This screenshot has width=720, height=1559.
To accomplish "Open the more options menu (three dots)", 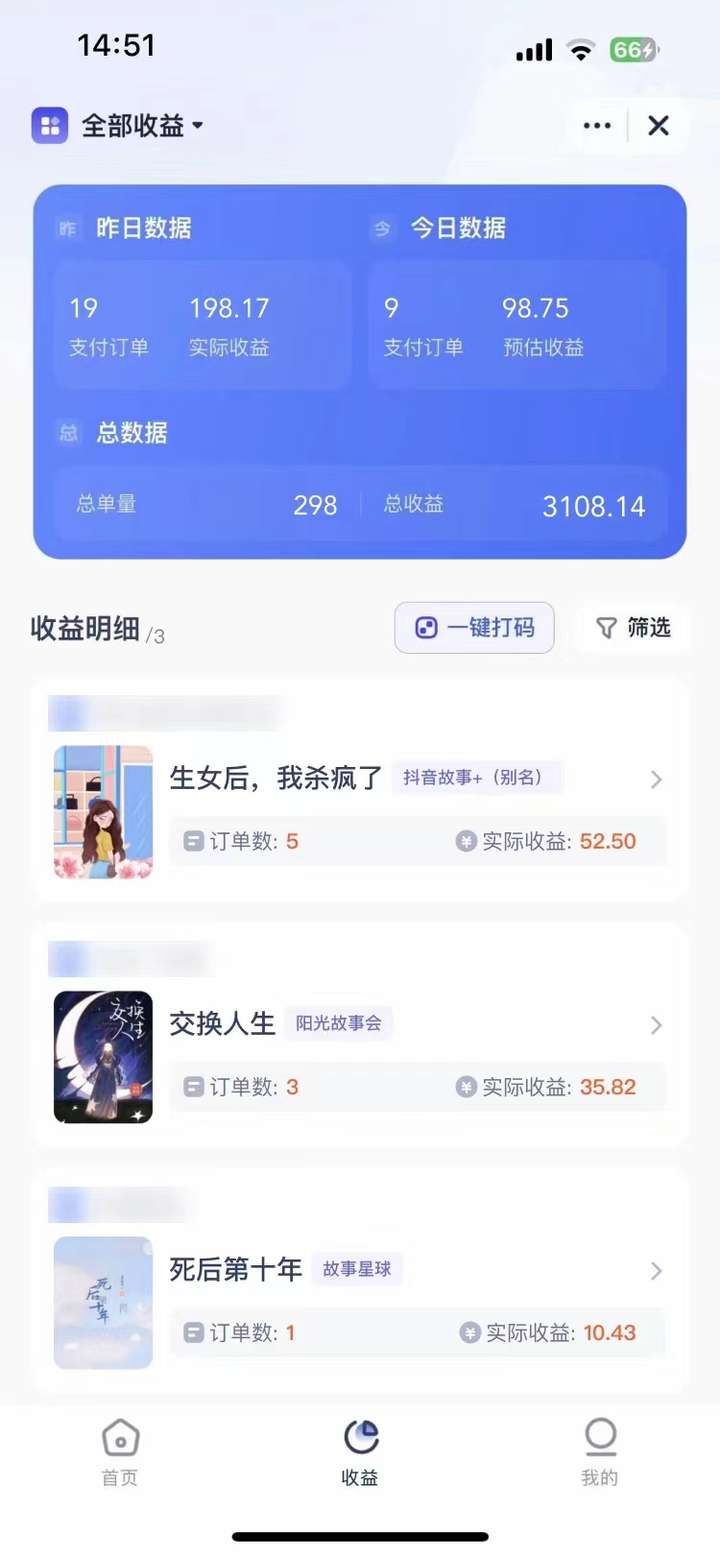I will pyautogui.click(x=597, y=125).
